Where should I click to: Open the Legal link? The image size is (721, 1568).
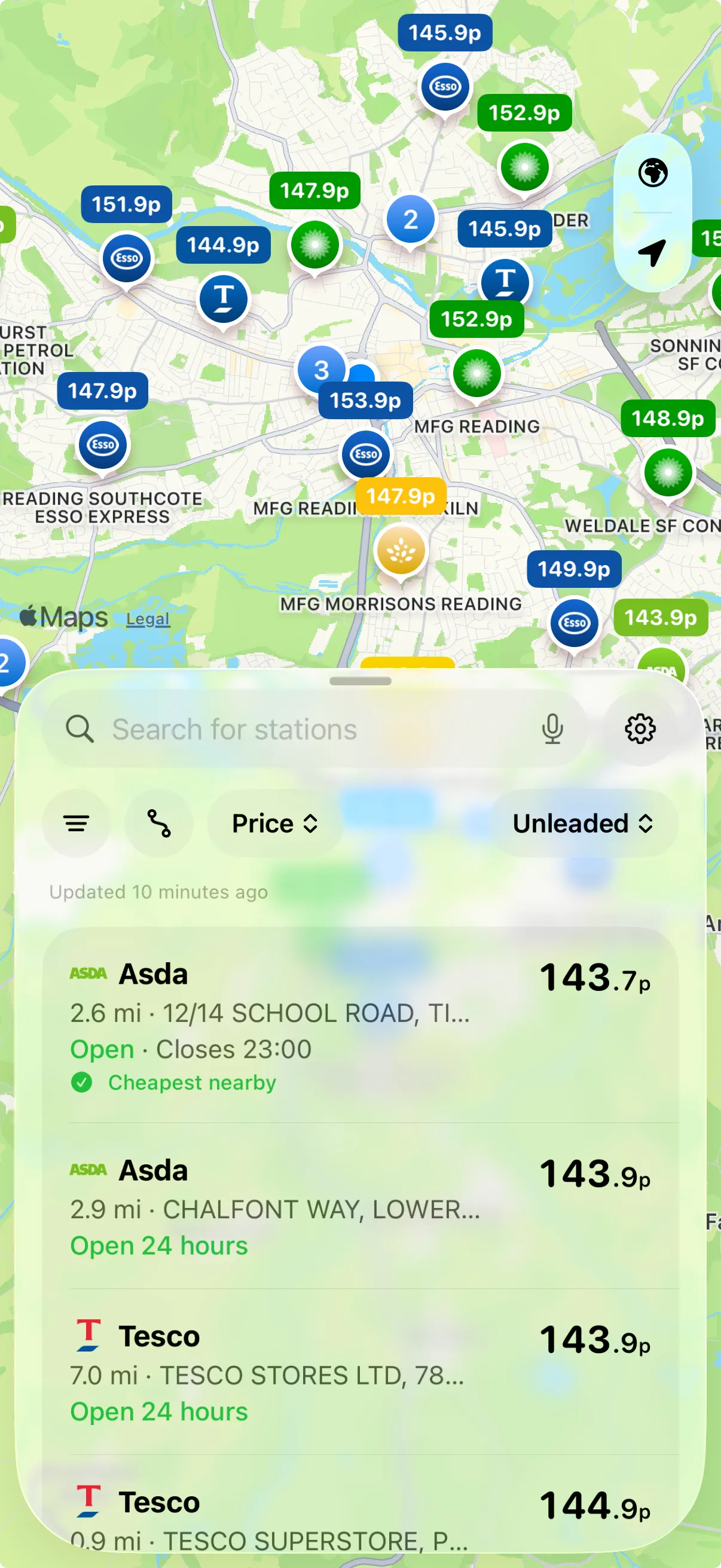[x=146, y=618]
